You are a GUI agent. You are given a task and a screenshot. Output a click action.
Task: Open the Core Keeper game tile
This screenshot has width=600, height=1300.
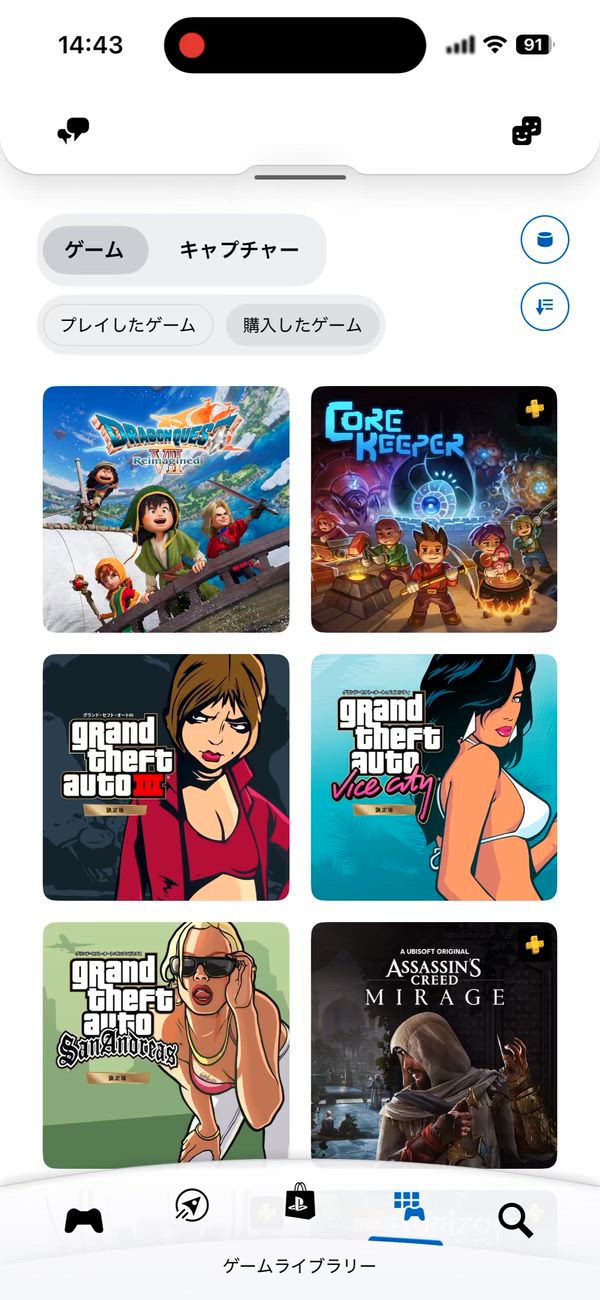[434, 509]
